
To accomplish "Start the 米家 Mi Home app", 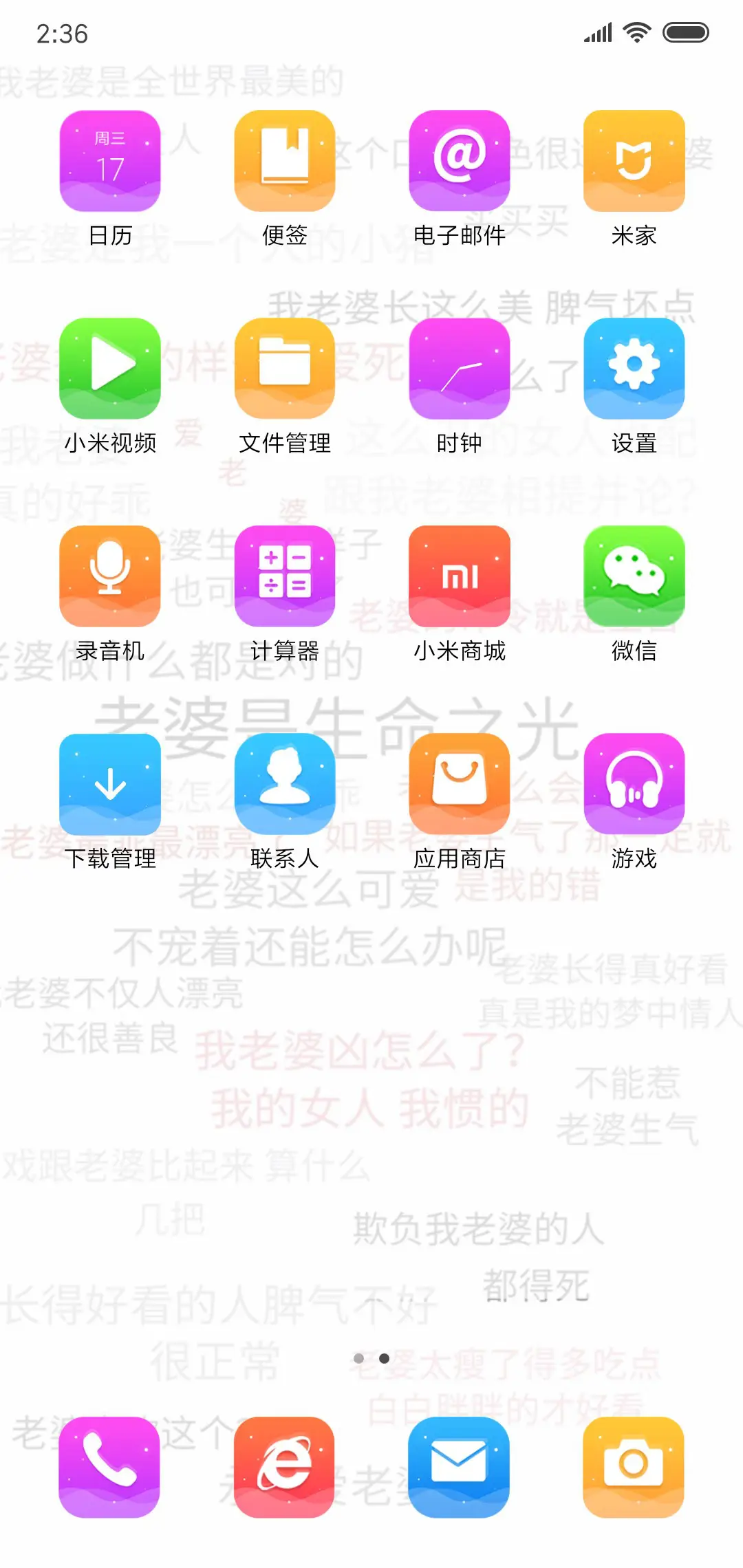I will click(634, 163).
